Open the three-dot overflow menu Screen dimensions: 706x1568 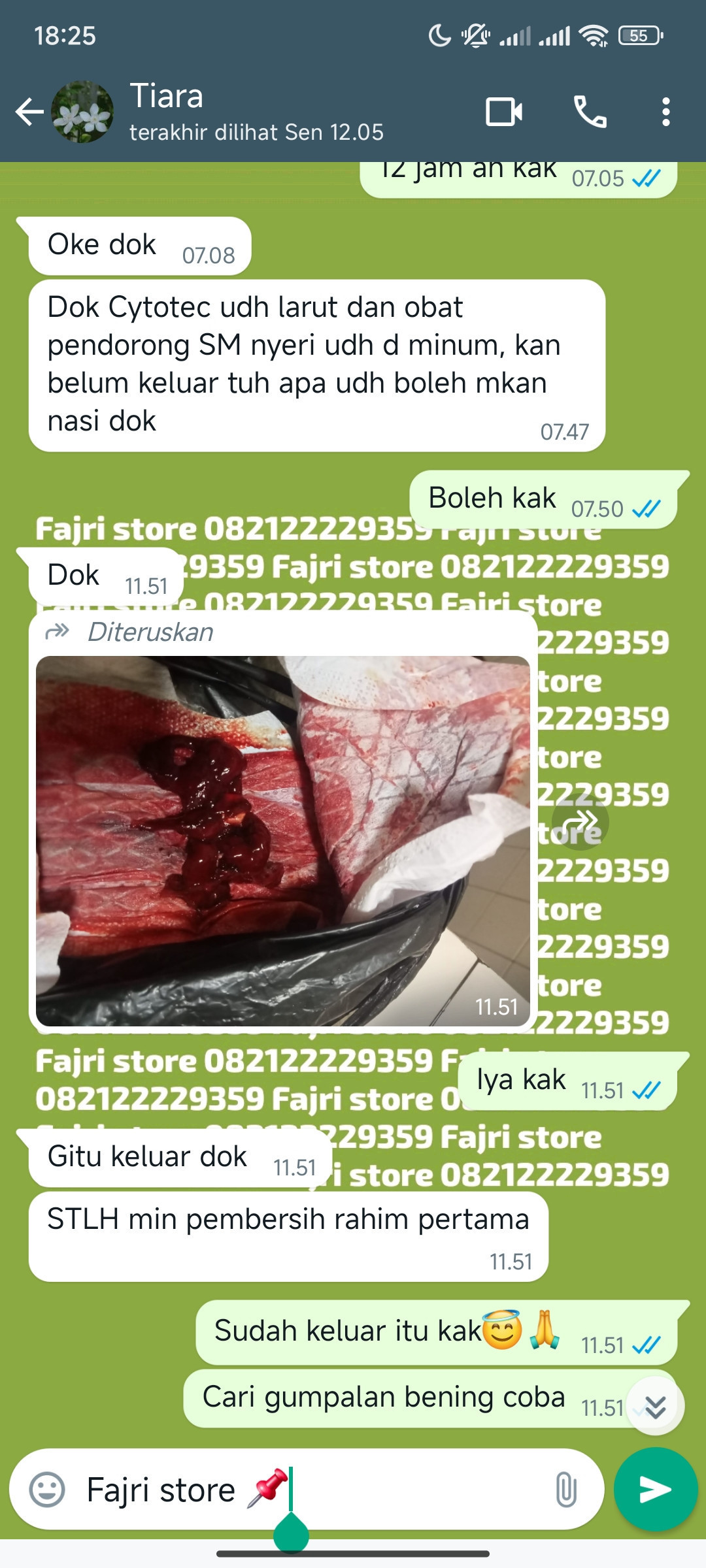[x=665, y=112]
